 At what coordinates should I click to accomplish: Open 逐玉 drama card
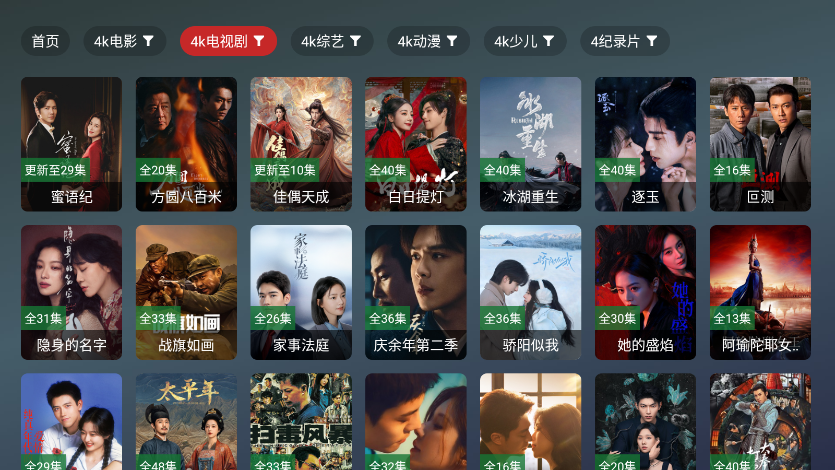tap(645, 144)
